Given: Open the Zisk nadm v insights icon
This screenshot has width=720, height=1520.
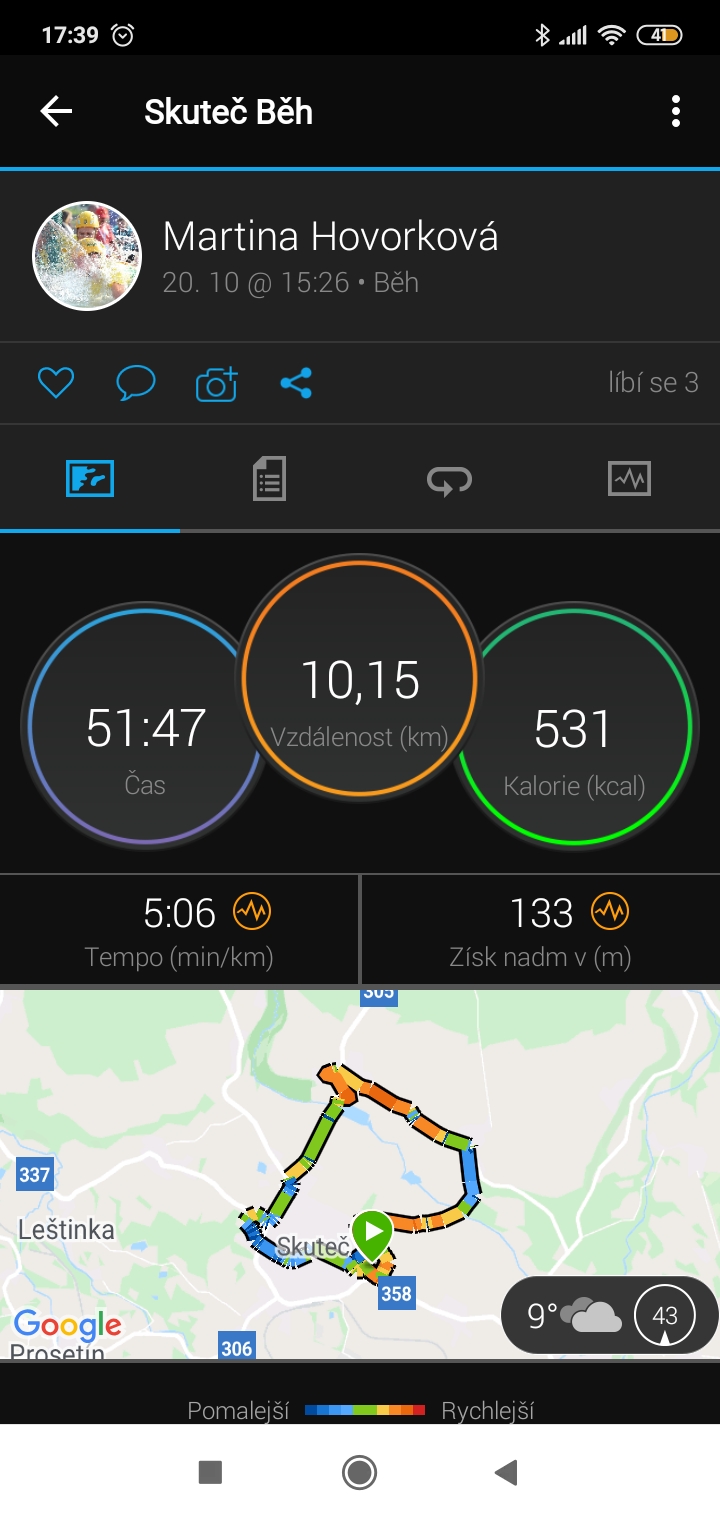Looking at the screenshot, I should [610, 912].
